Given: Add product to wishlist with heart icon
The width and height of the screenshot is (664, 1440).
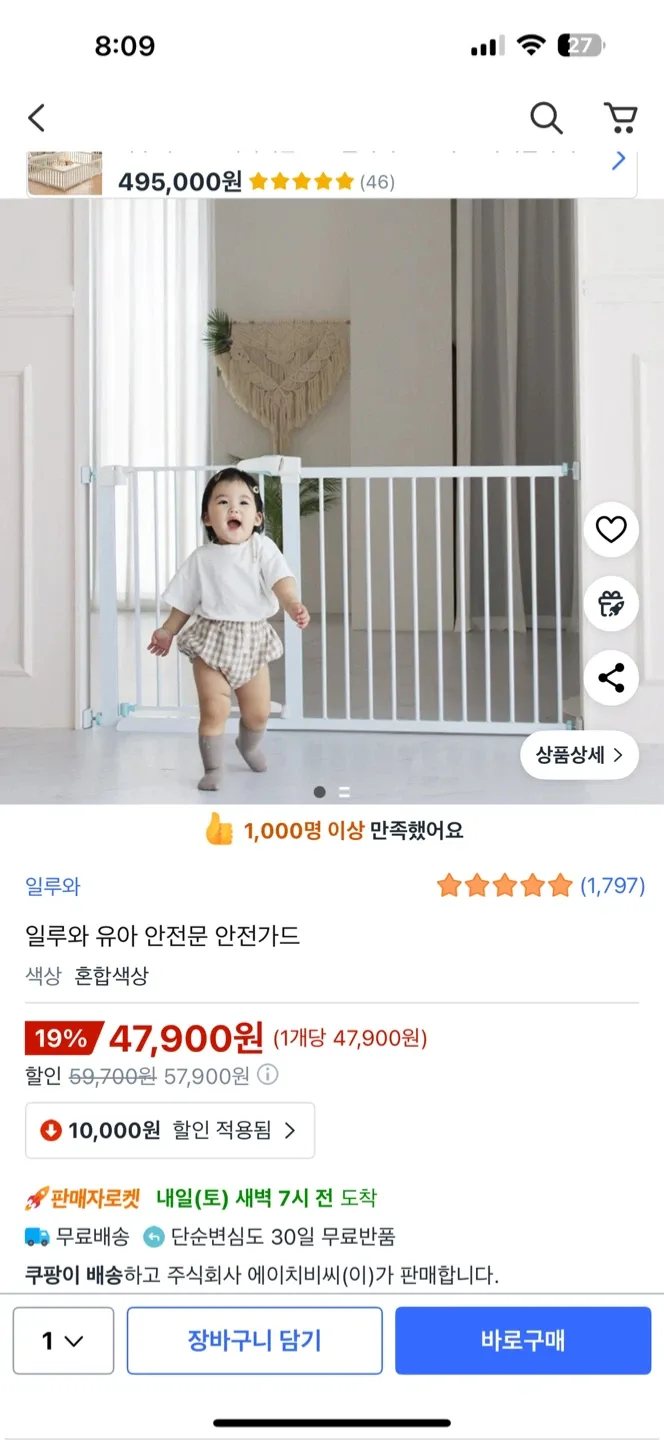Looking at the screenshot, I should click(x=611, y=529).
